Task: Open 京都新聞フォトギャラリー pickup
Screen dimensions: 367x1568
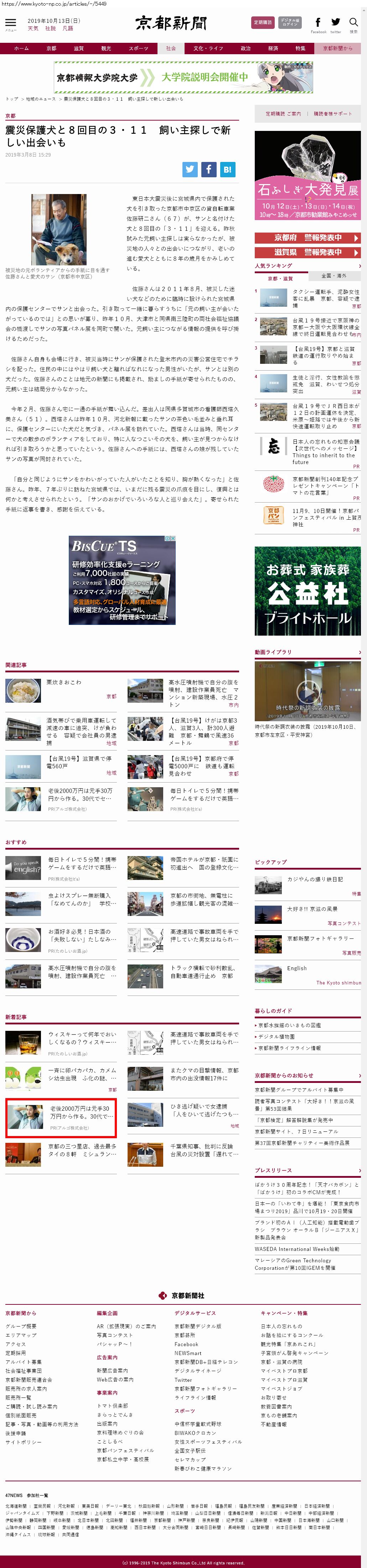Action: coord(320,938)
